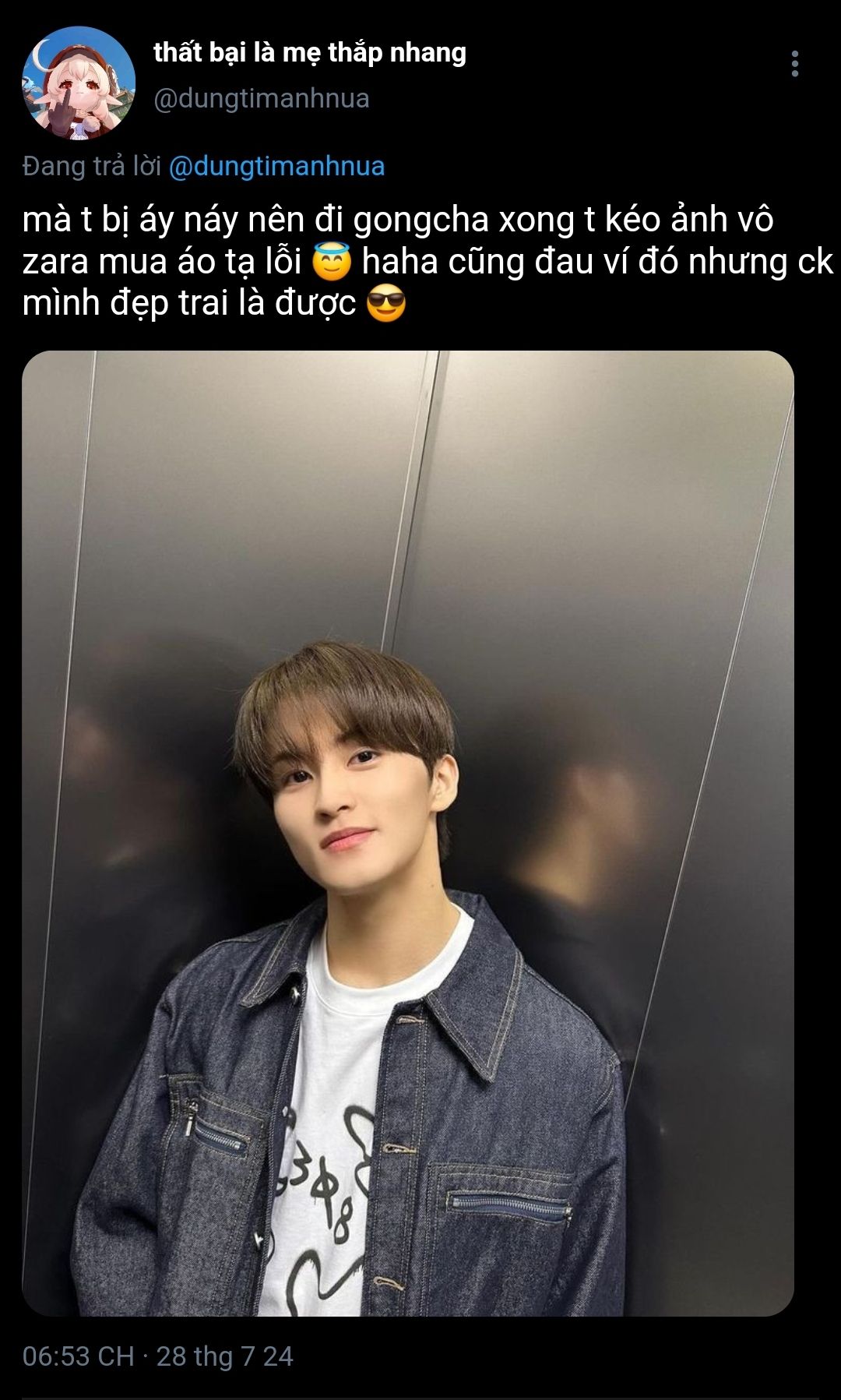The image size is (841, 1400).
Task: Open the author's profile avatar
Action: click(79, 83)
